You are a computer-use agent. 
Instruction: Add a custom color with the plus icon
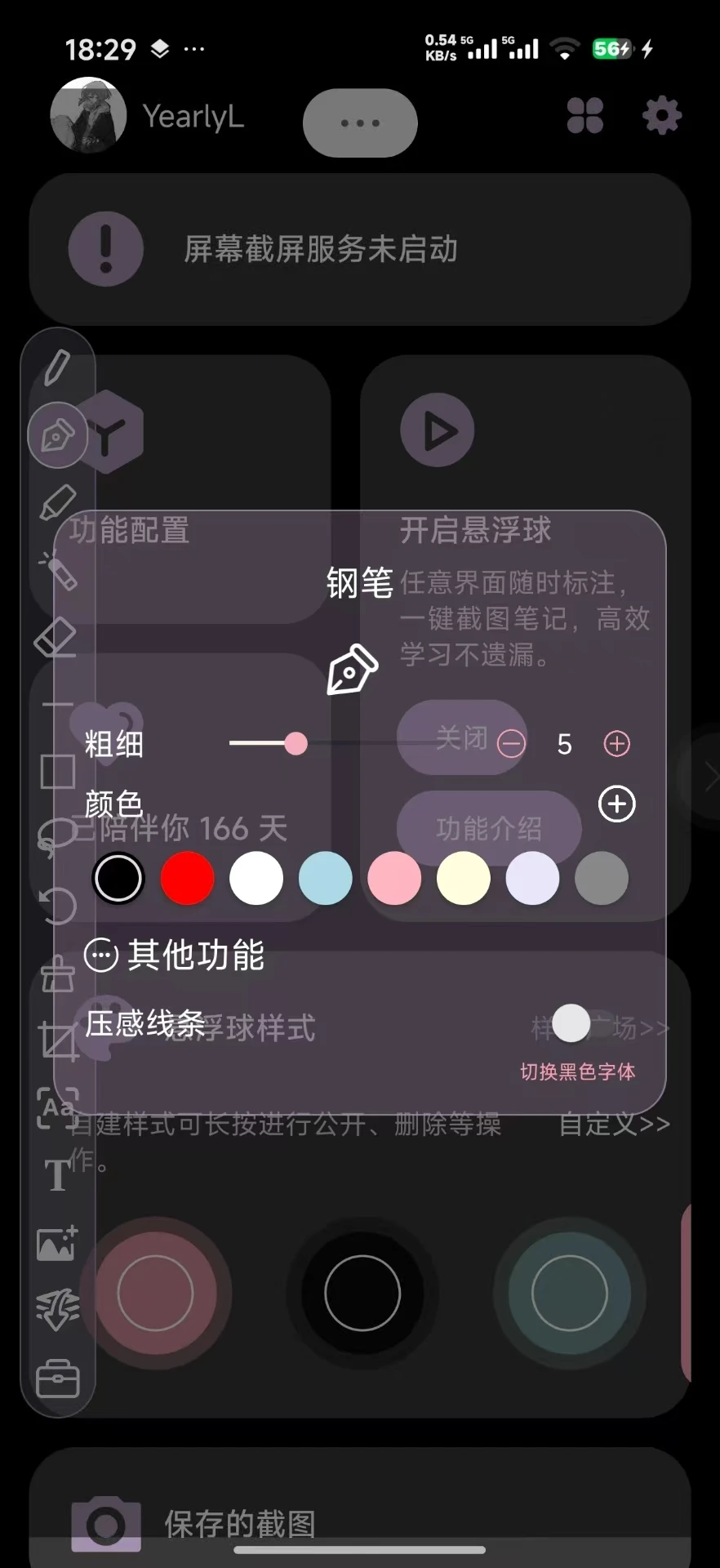click(617, 804)
